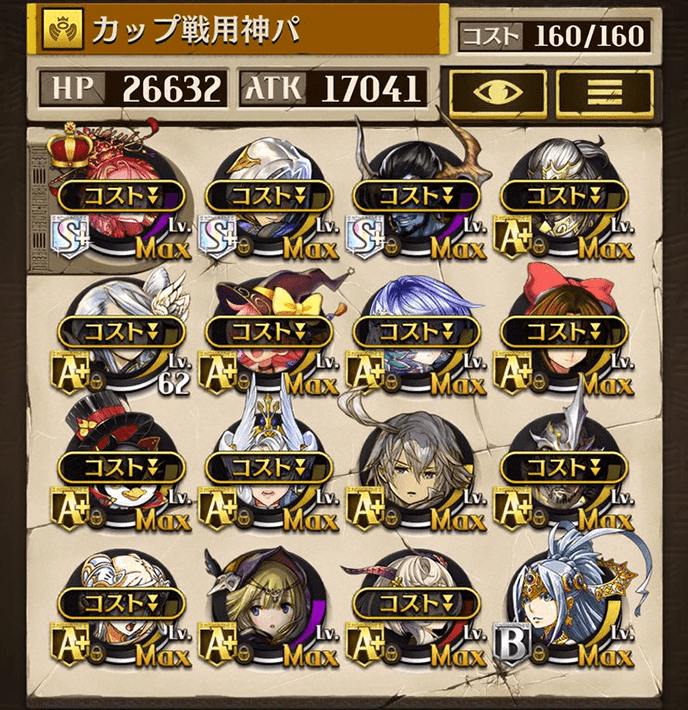
Task: Choose the brown-haired girl with red bow
Action: pyautogui.click(x=565, y=335)
